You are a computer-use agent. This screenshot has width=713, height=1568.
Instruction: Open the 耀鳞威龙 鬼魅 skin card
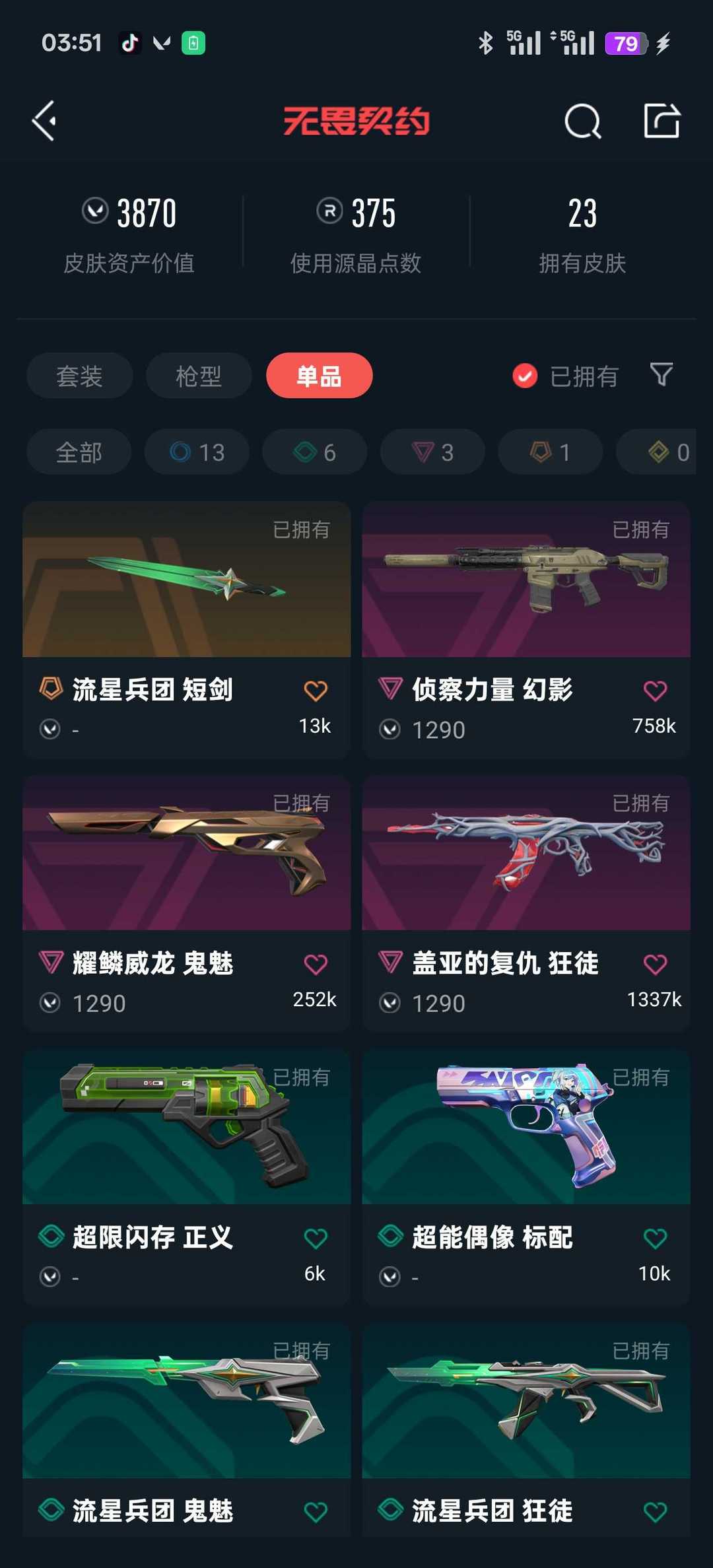(x=187, y=904)
